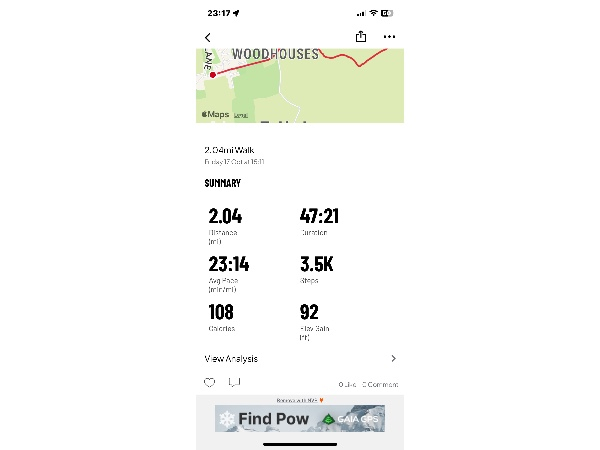Viewport: 600px width, 450px height.
Task: Share this walk activity
Action: (x=360, y=37)
